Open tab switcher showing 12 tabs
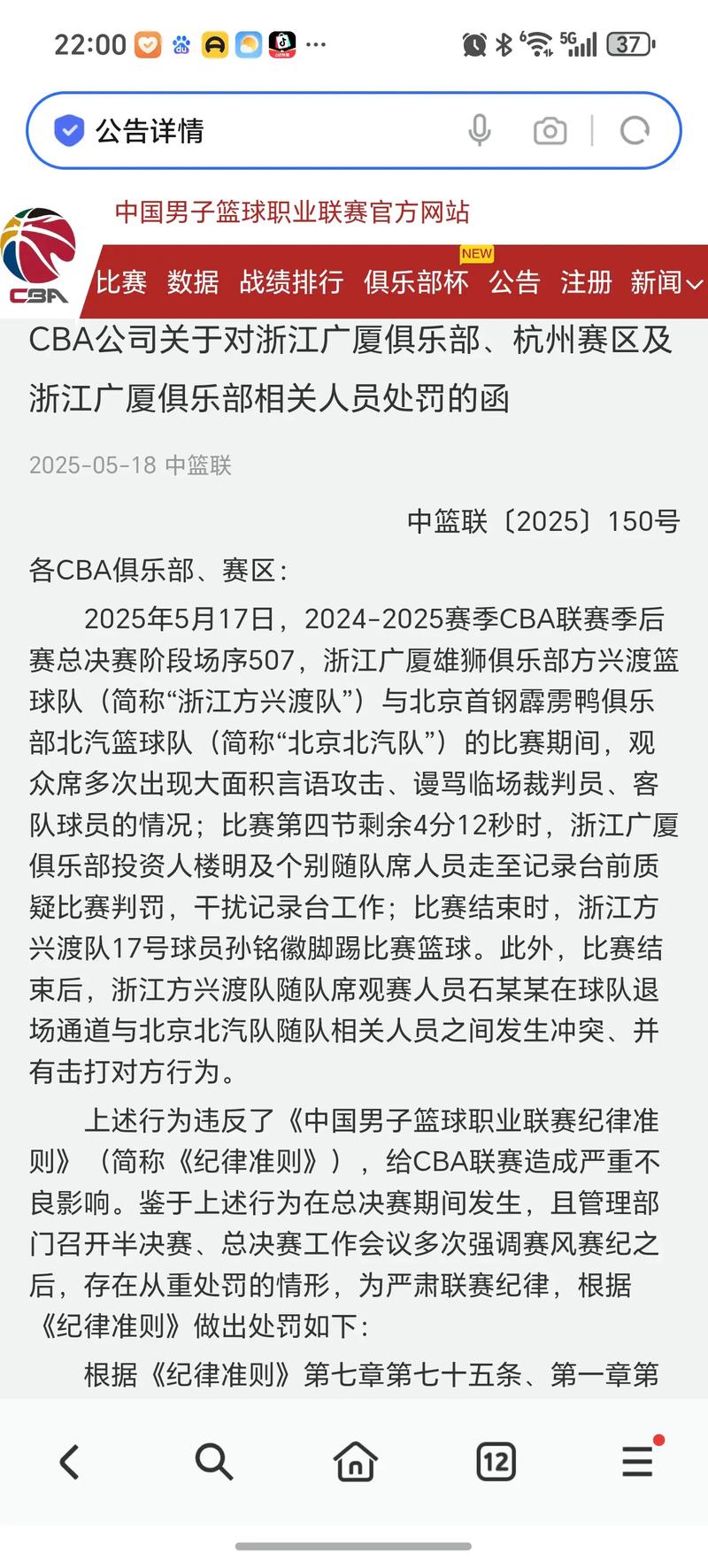Image resolution: width=708 pixels, height=1568 pixels. coord(496,1462)
